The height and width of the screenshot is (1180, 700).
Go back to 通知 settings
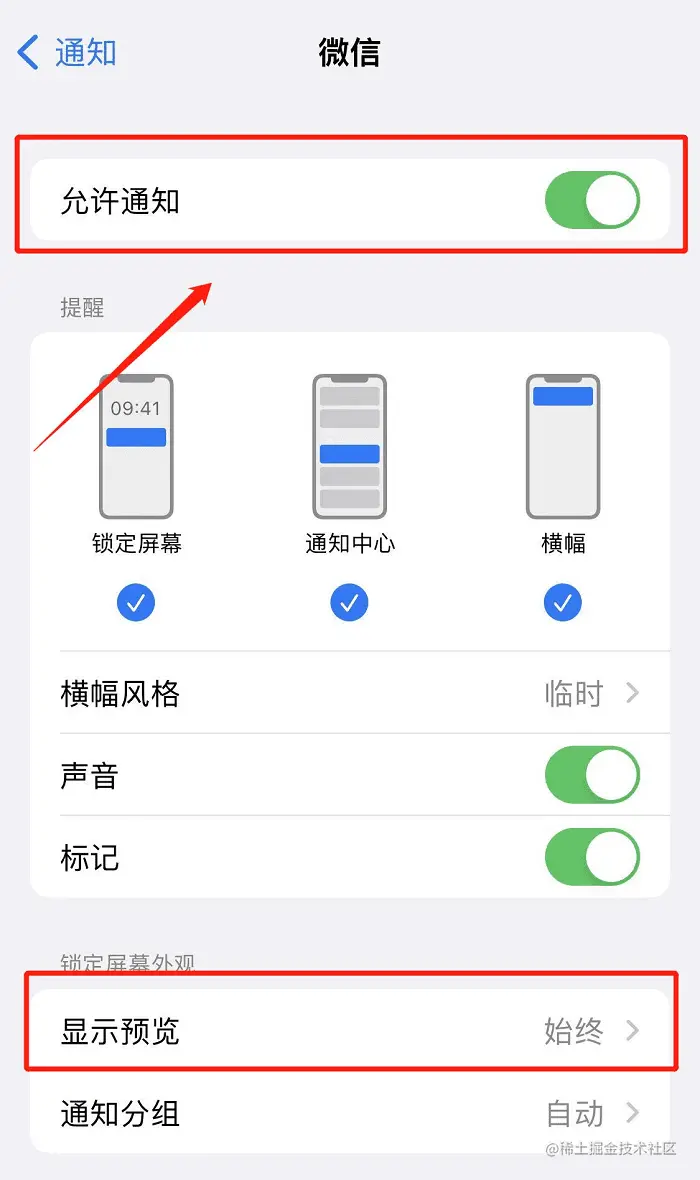point(66,53)
